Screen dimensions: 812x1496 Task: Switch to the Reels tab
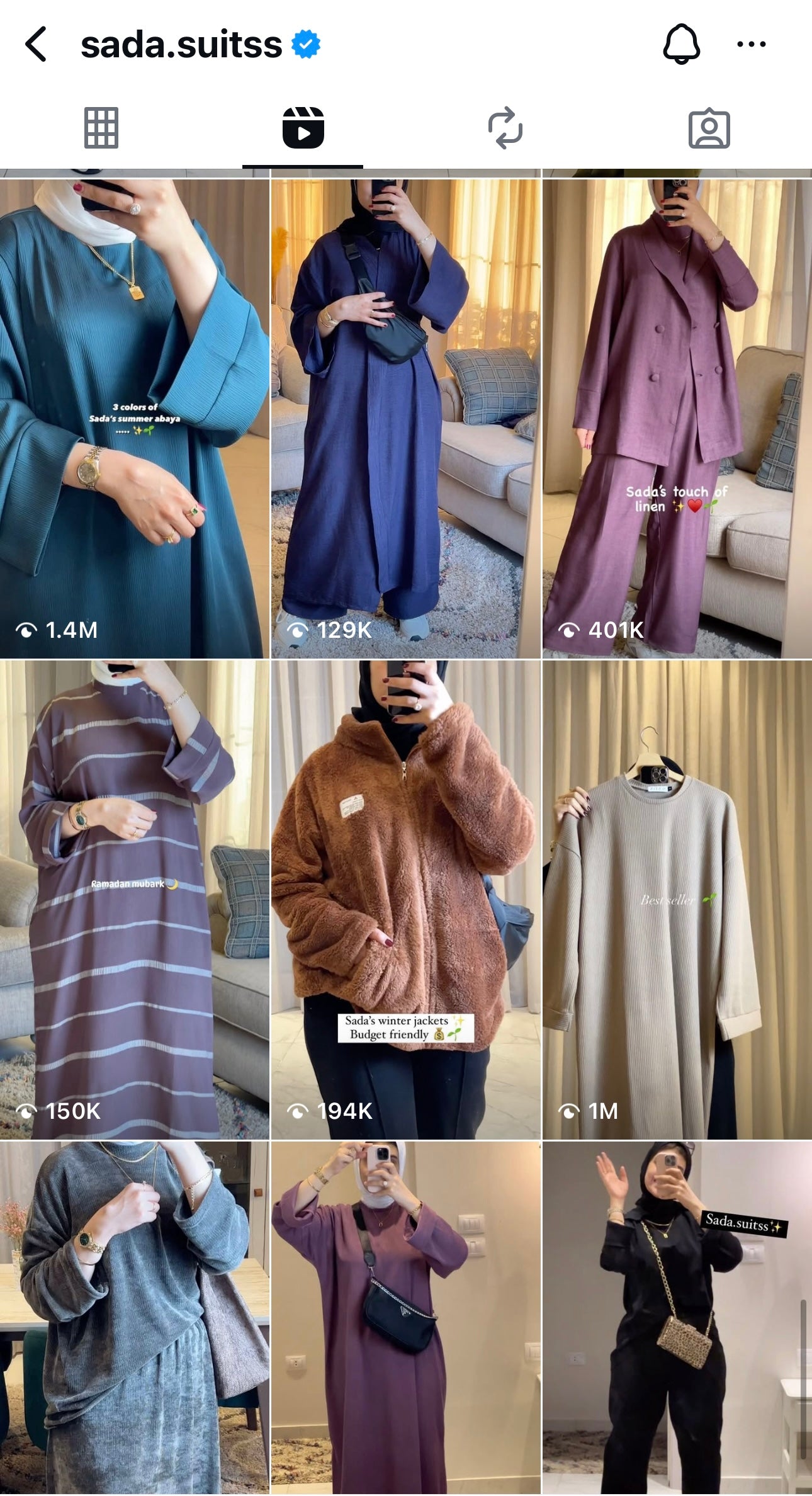click(x=303, y=128)
